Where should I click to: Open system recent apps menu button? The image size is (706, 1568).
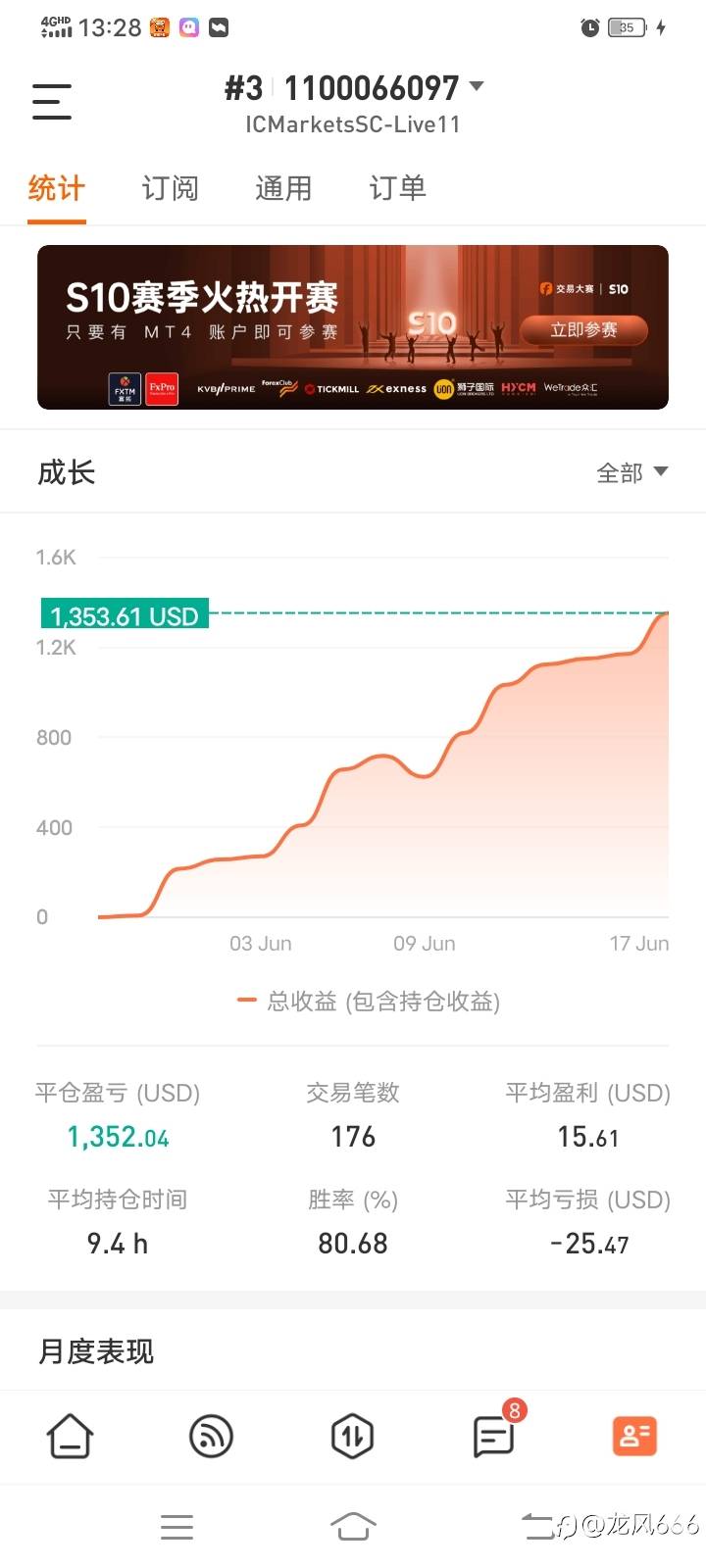tap(176, 1527)
